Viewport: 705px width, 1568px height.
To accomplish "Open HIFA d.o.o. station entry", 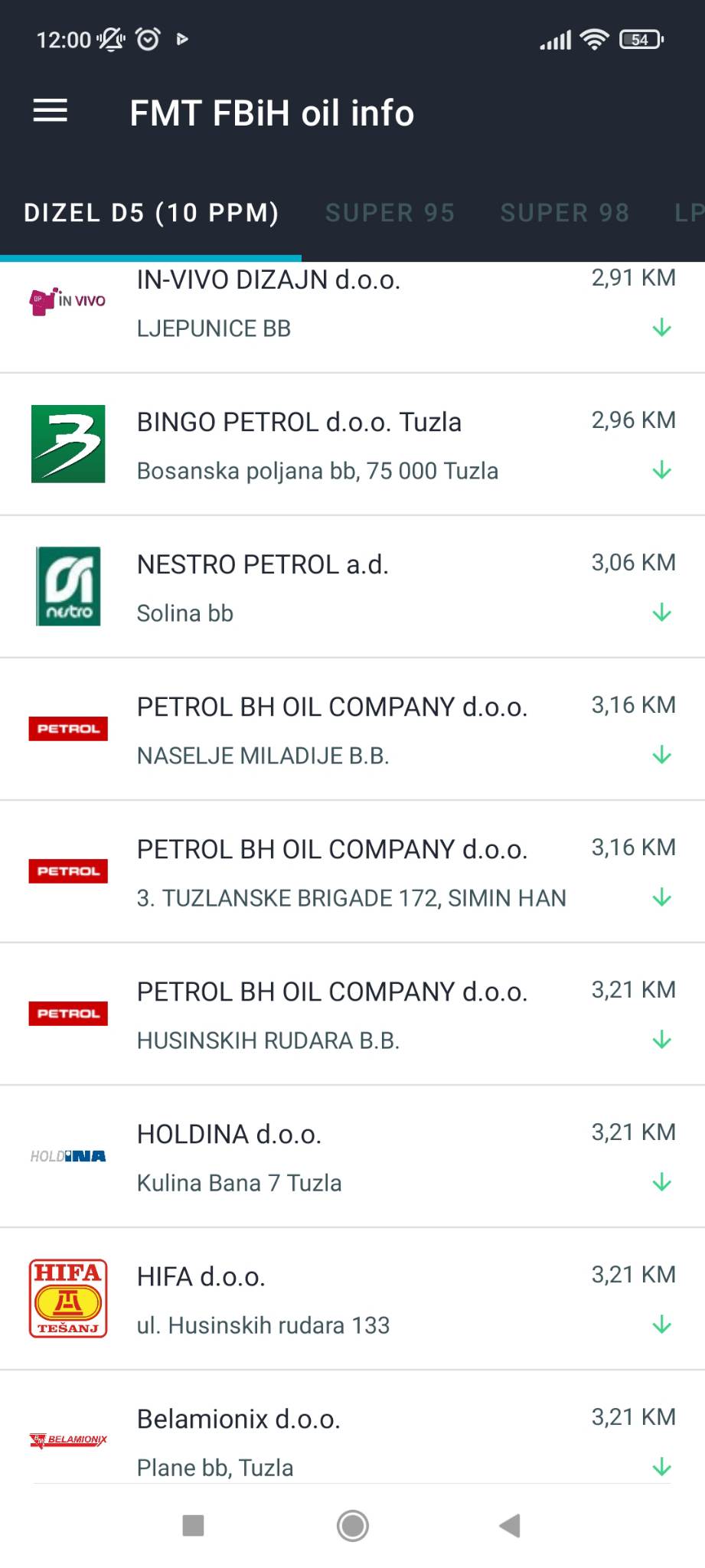I will 352,1299.
